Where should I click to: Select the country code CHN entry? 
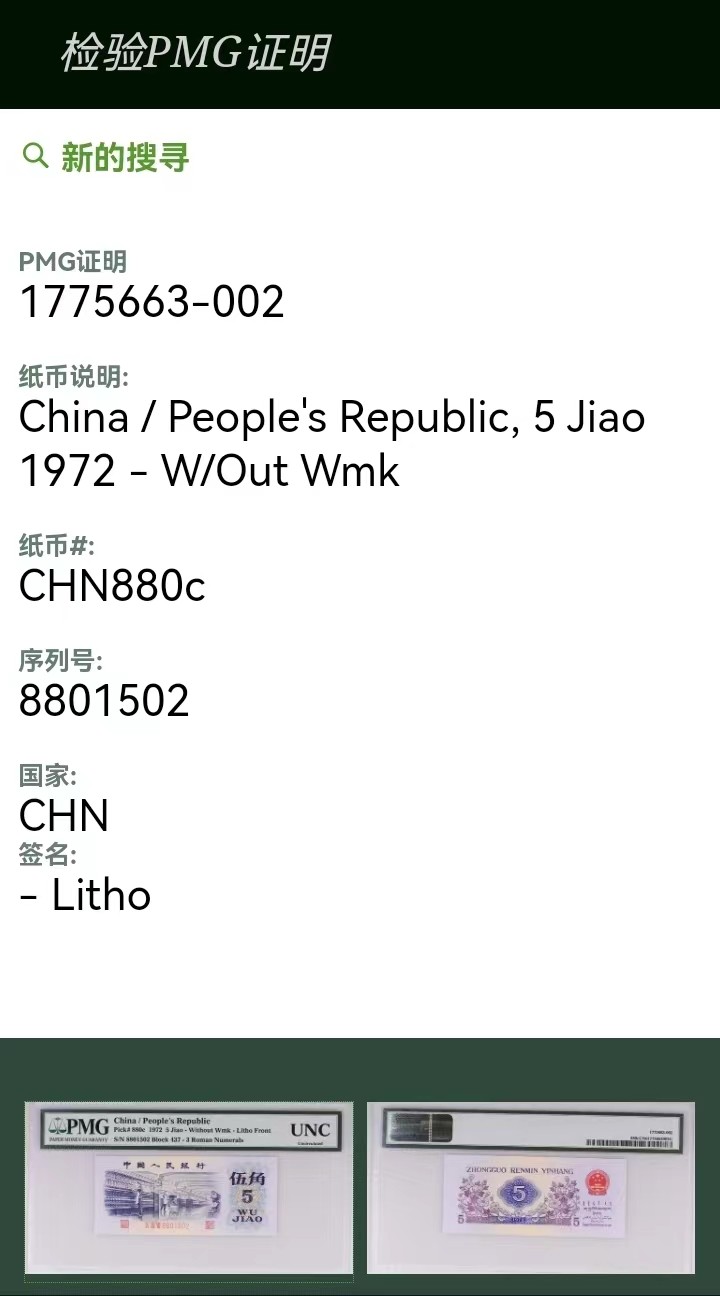(63, 816)
